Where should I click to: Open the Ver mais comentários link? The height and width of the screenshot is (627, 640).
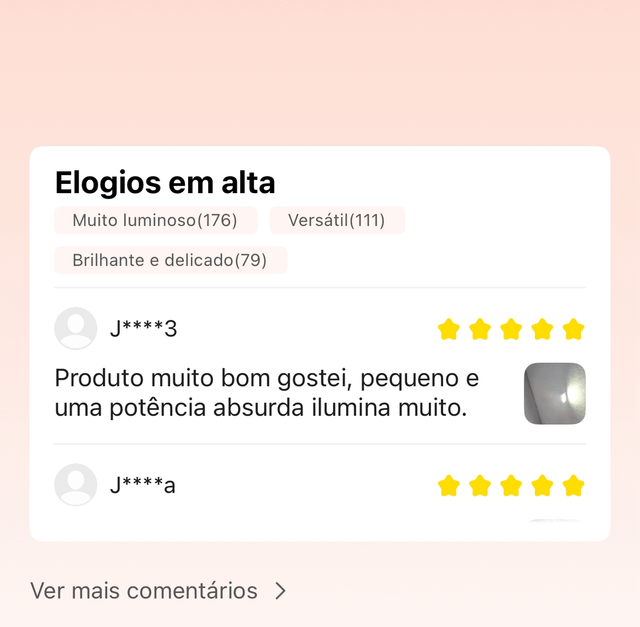point(158,591)
